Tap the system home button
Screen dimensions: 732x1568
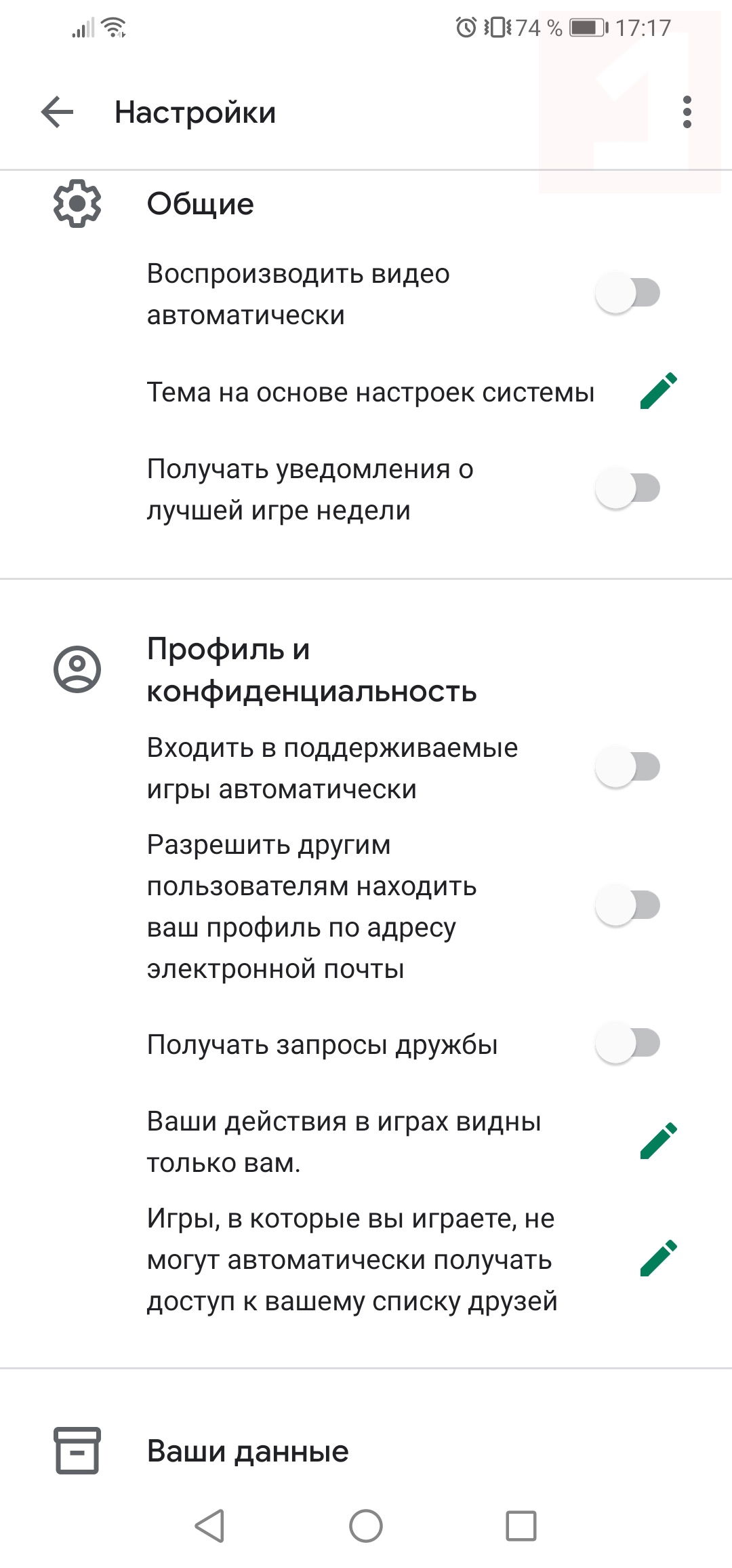tap(366, 1526)
